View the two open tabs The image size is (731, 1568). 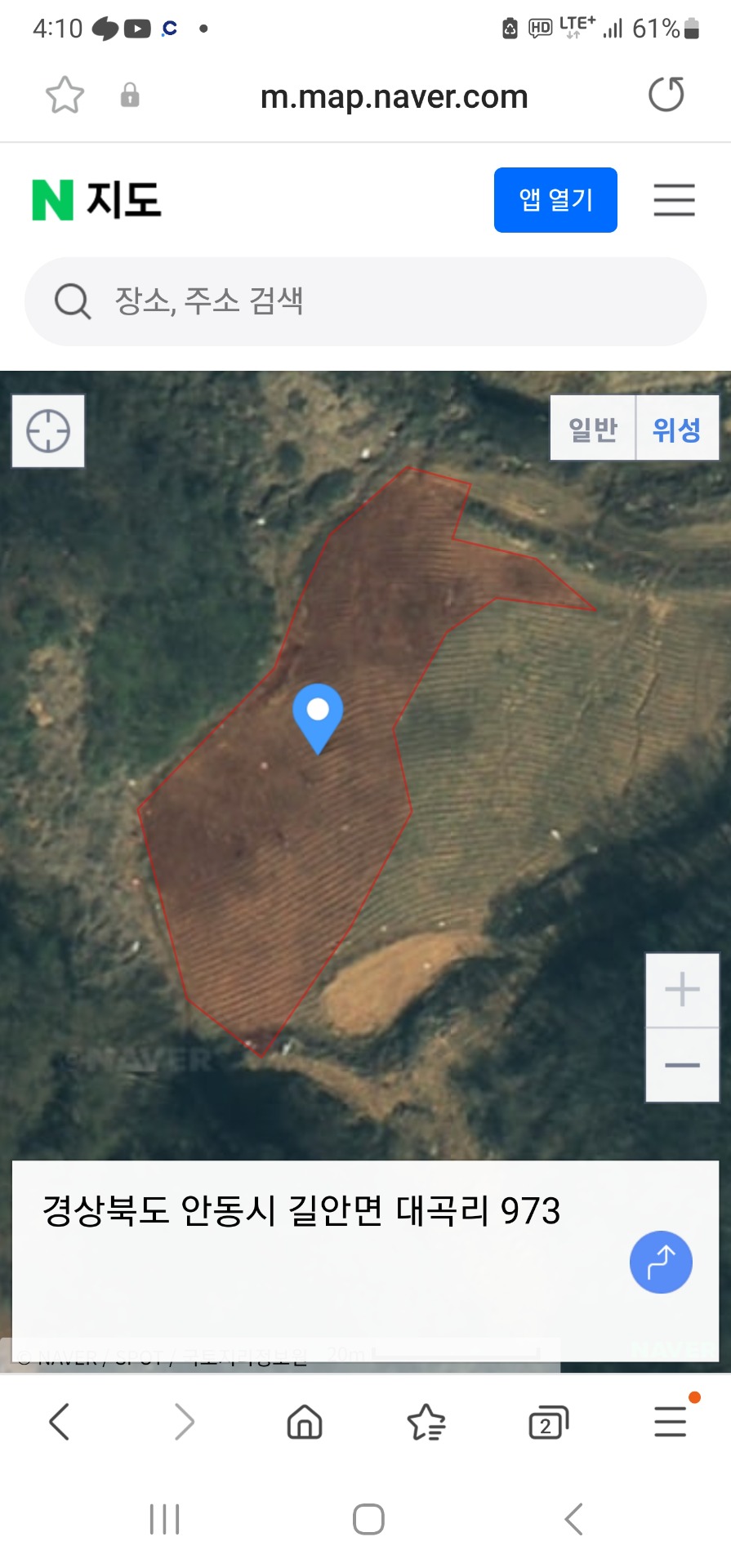(548, 1423)
